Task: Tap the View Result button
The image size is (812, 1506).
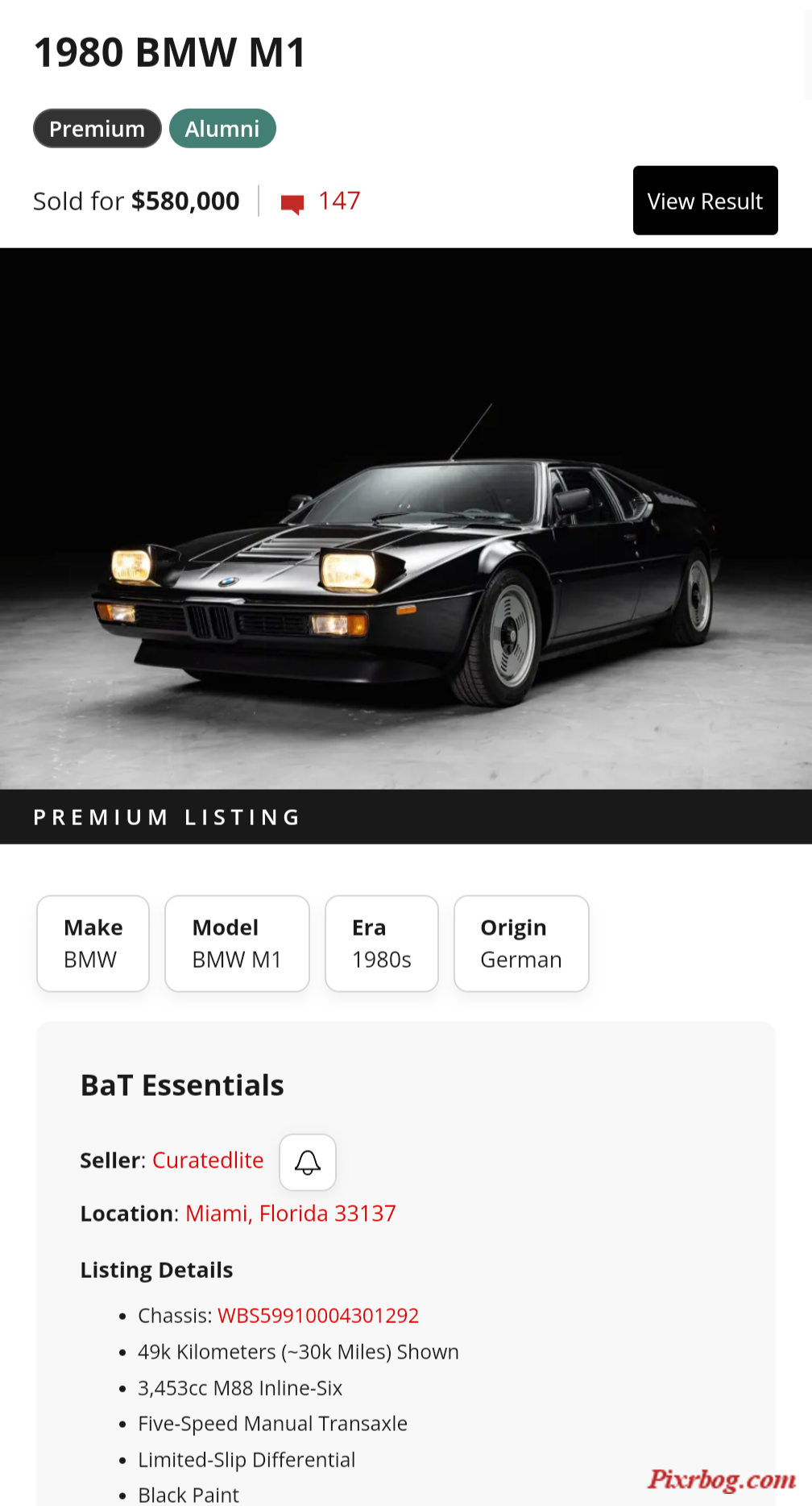Action: point(705,201)
